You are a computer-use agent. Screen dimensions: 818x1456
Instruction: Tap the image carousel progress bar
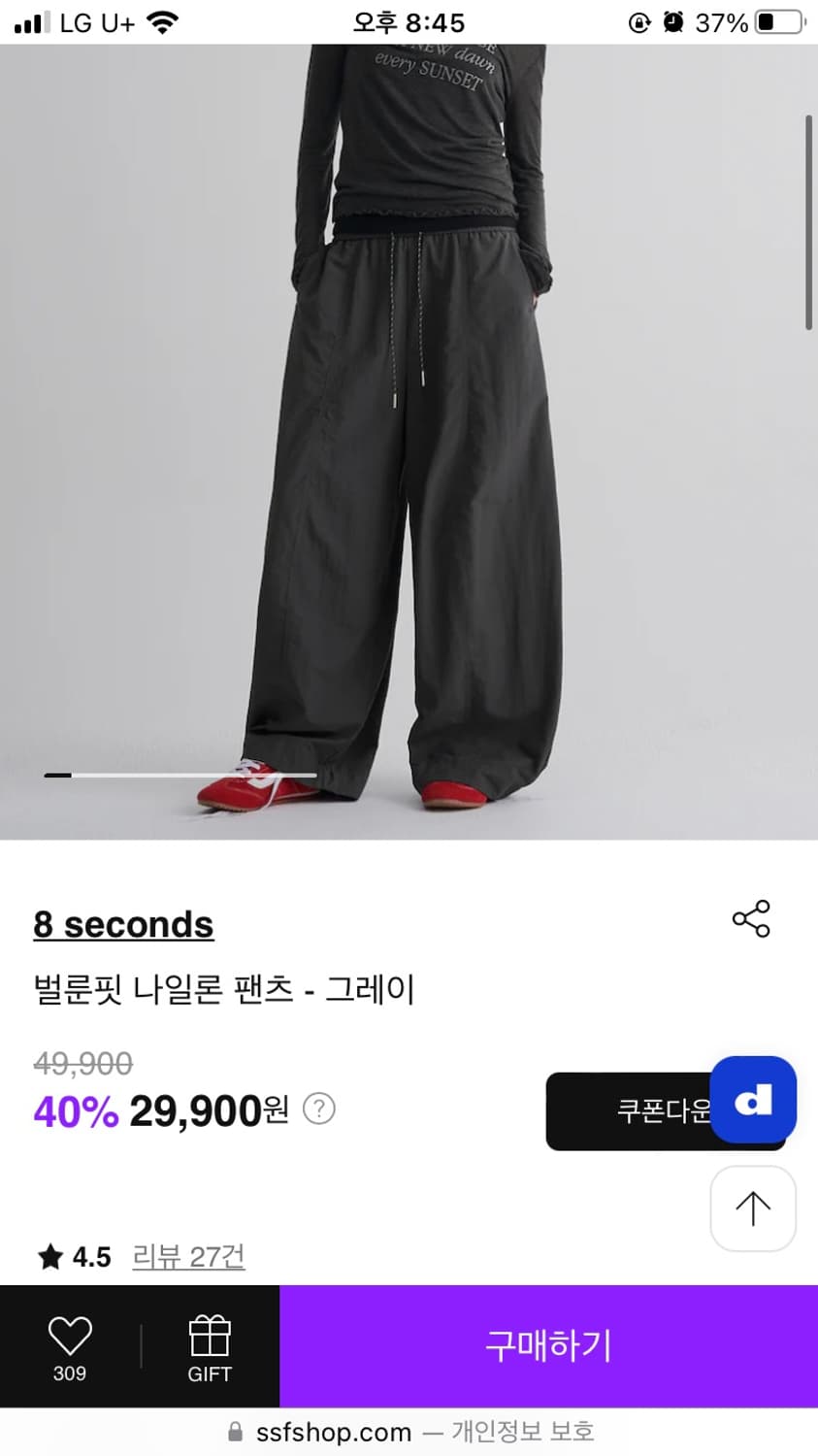tap(180, 775)
